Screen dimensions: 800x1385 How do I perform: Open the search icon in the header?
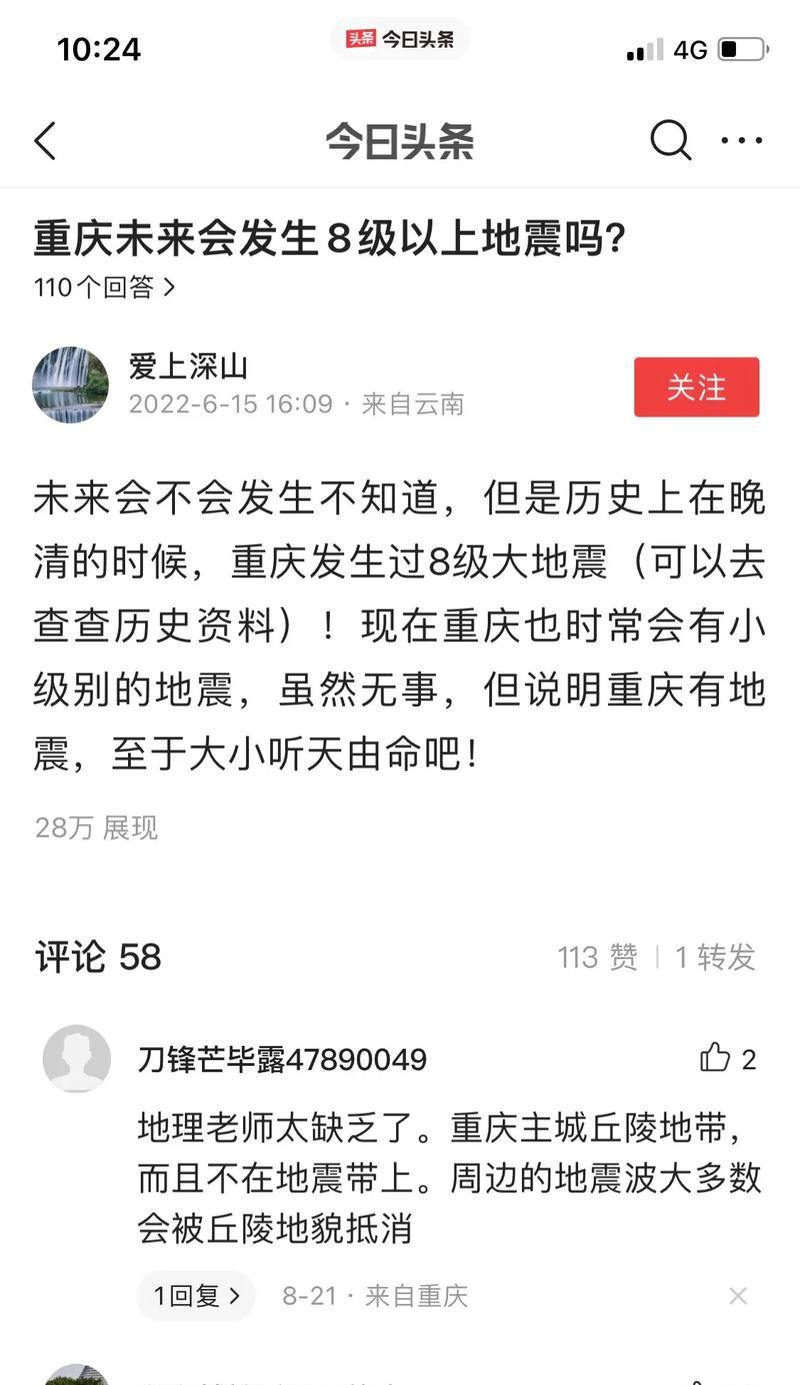(x=670, y=141)
